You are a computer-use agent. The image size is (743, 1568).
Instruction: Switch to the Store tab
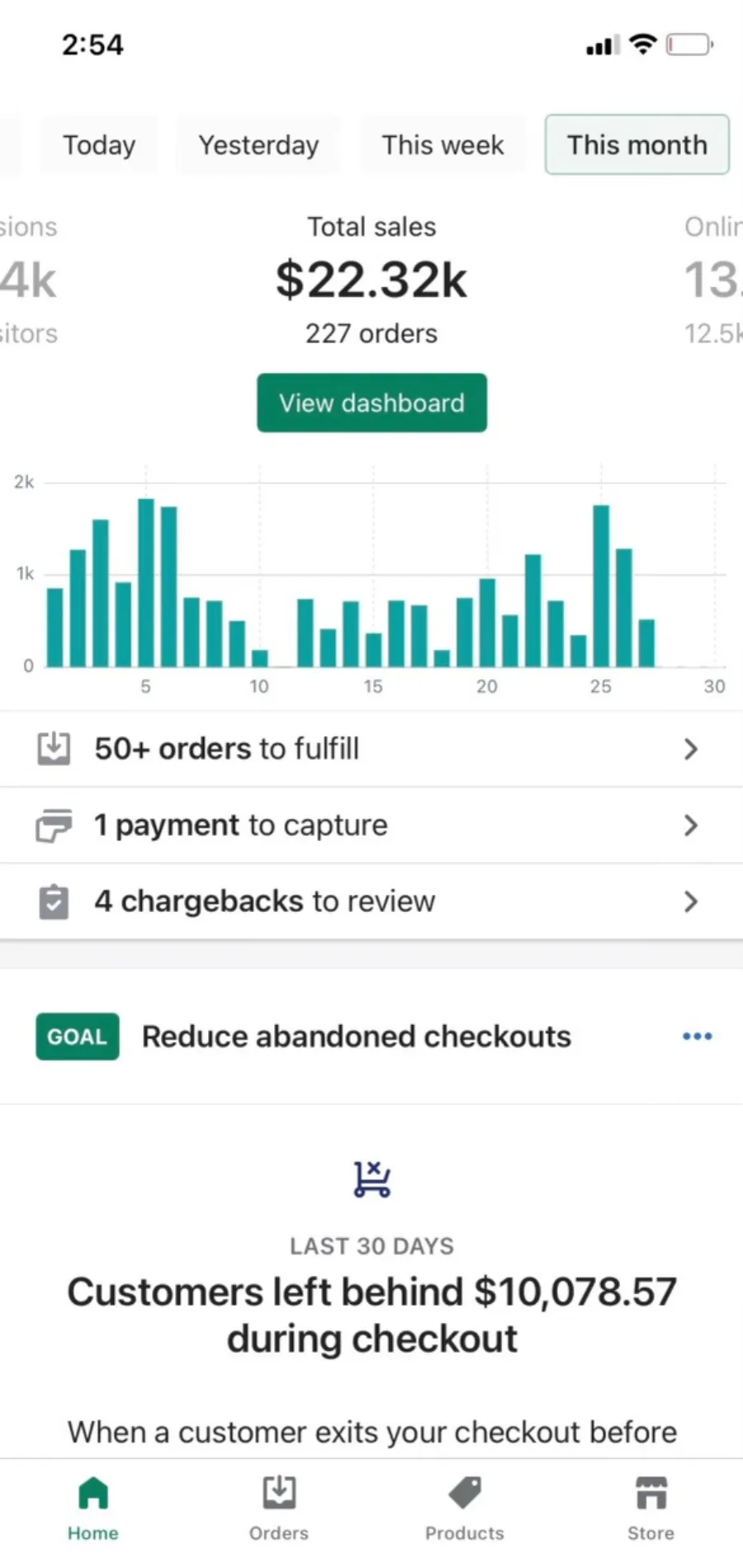point(651,1509)
